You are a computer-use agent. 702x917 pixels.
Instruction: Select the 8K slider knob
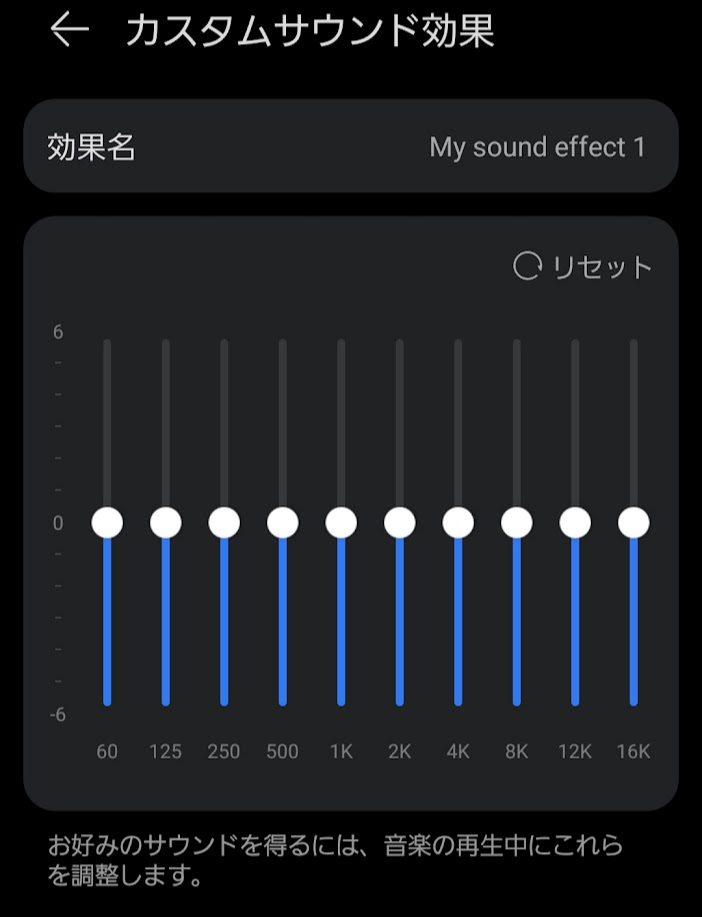click(x=517, y=522)
